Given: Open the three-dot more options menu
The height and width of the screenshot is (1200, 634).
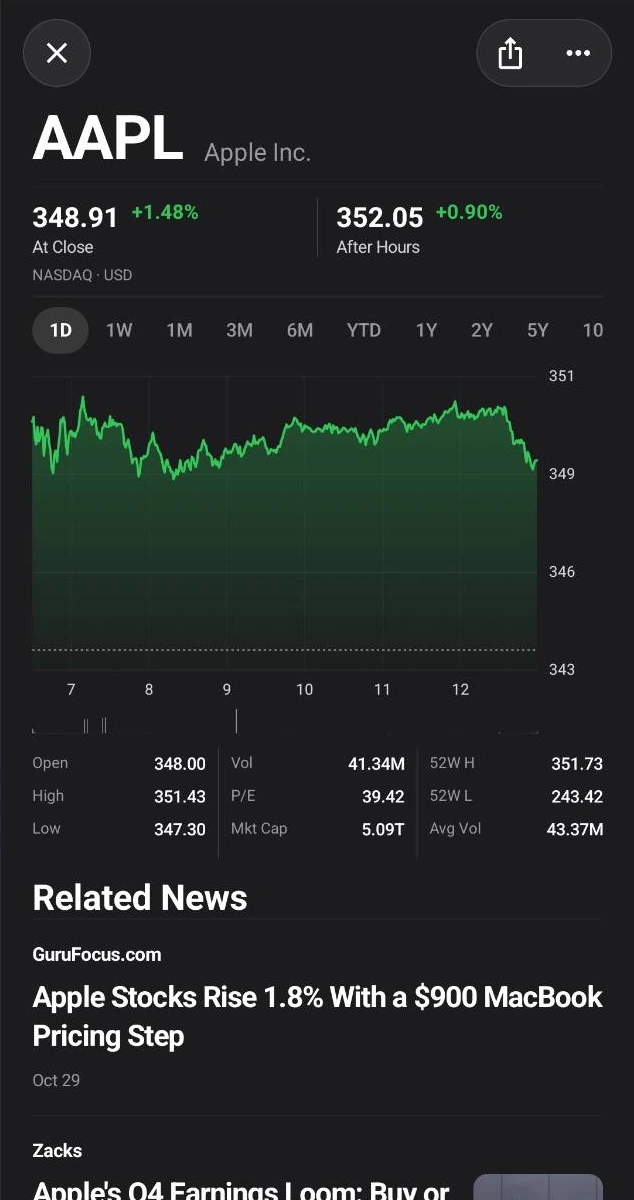Looking at the screenshot, I should 578,53.
